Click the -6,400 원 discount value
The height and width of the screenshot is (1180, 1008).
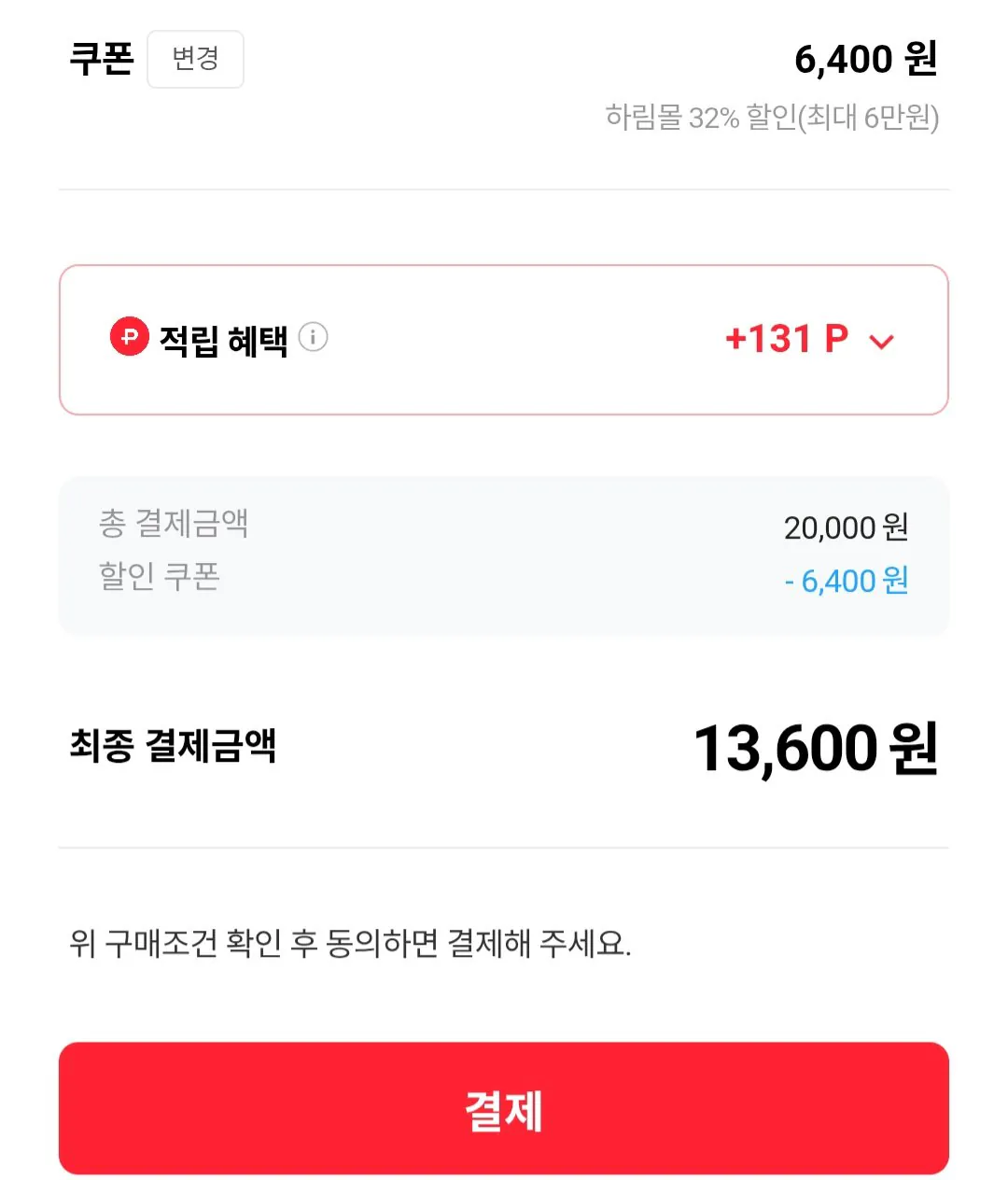point(846,580)
